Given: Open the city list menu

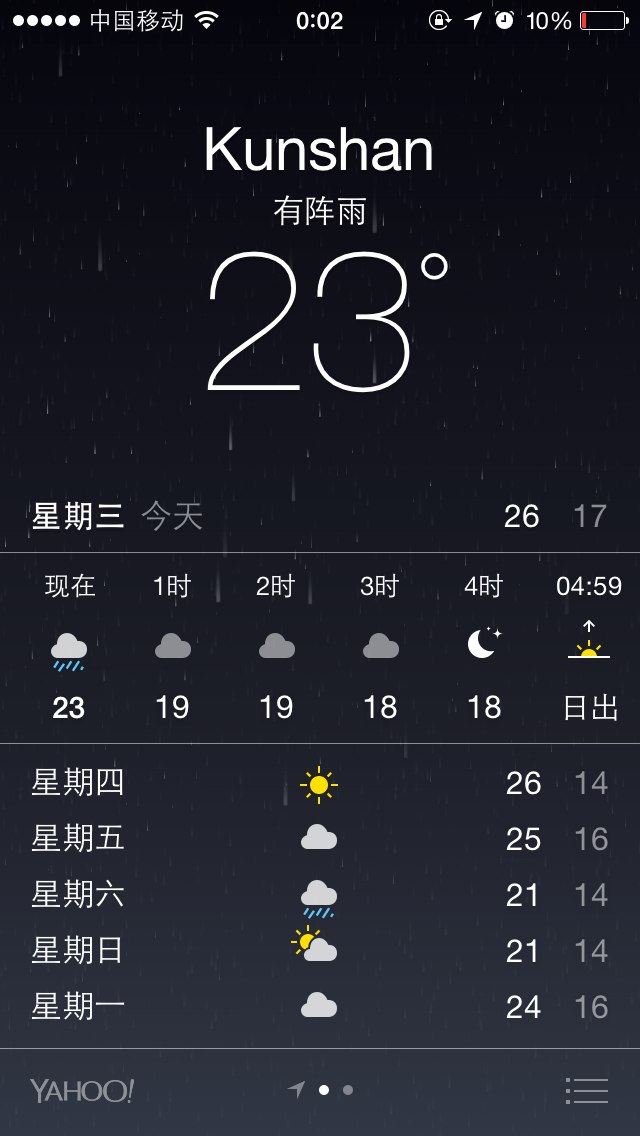Looking at the screenshot, I should point(586,1090).
